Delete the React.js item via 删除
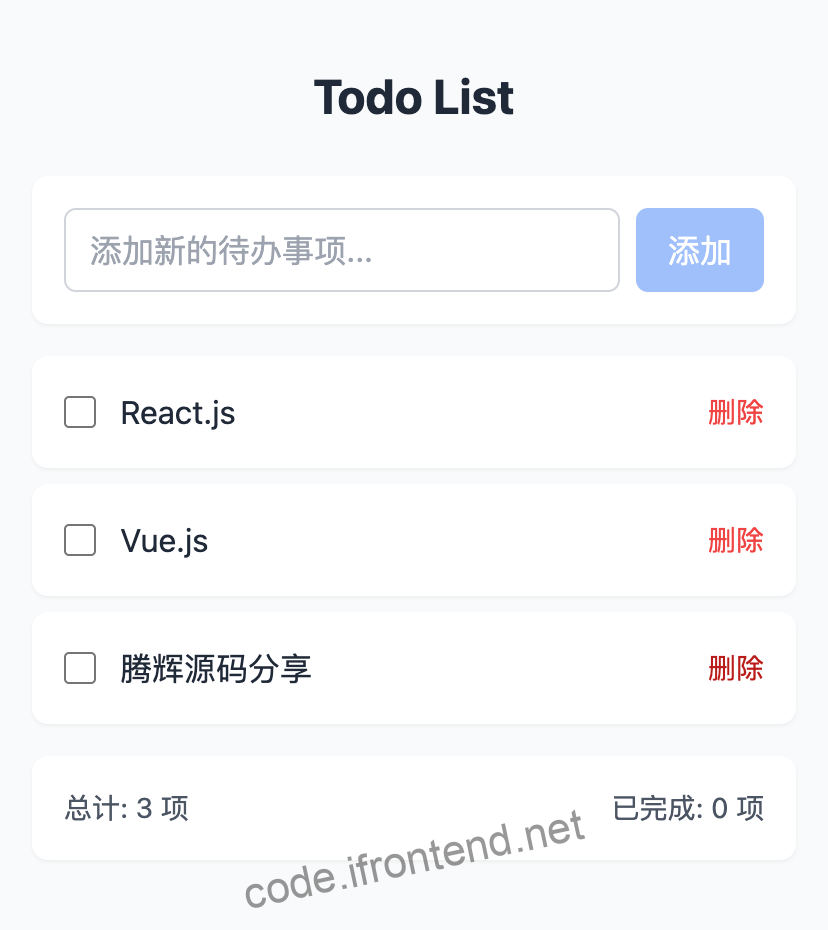 click(x=735, y=412)
